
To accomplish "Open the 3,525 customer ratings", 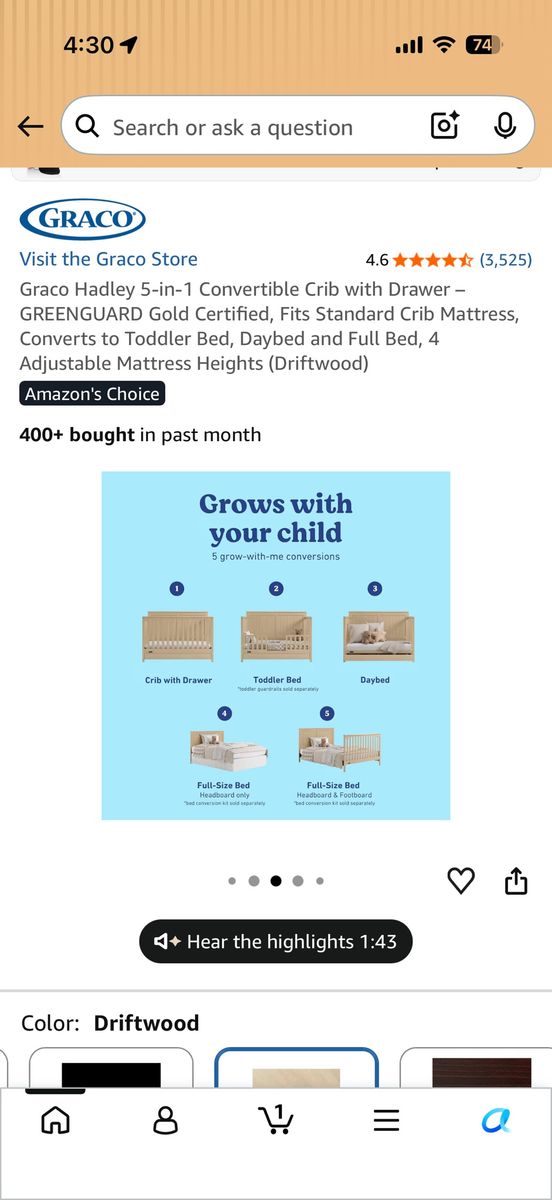I will [x=505, y=260].
